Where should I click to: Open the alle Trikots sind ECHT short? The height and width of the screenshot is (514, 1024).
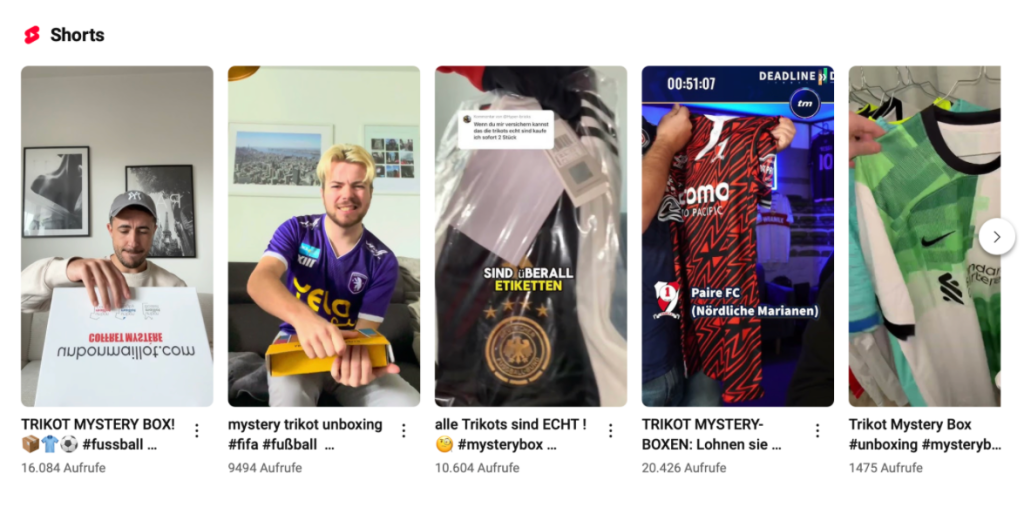pos(531,236)
